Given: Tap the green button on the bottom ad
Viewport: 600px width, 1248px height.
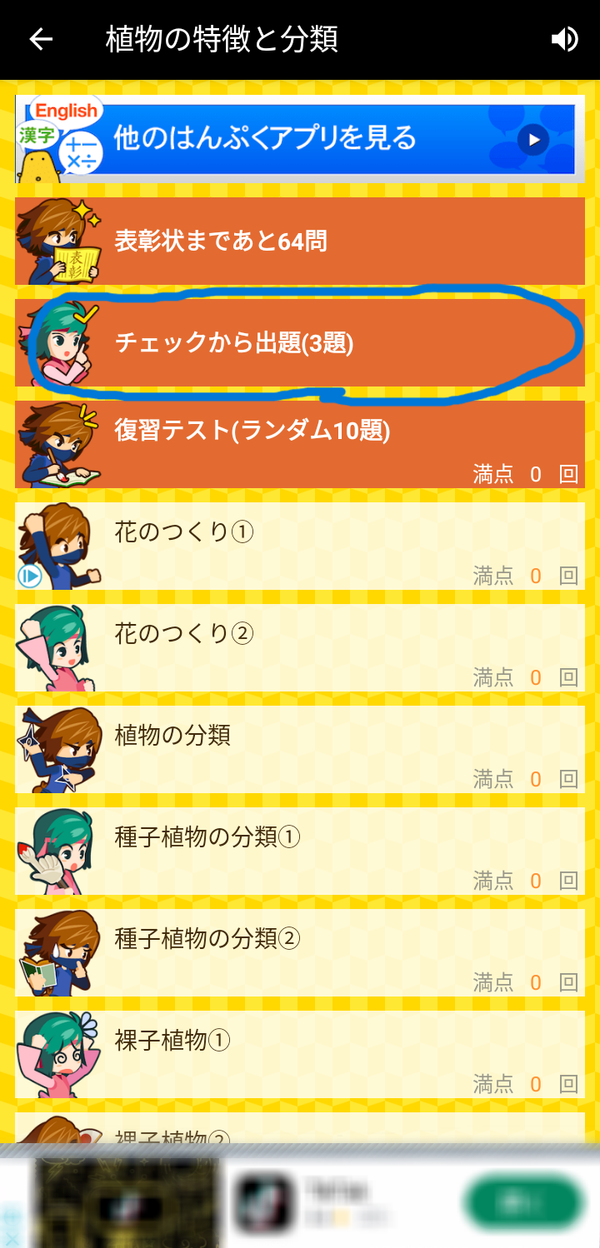Looking at the screenshot, I should tap(523, 1203).
